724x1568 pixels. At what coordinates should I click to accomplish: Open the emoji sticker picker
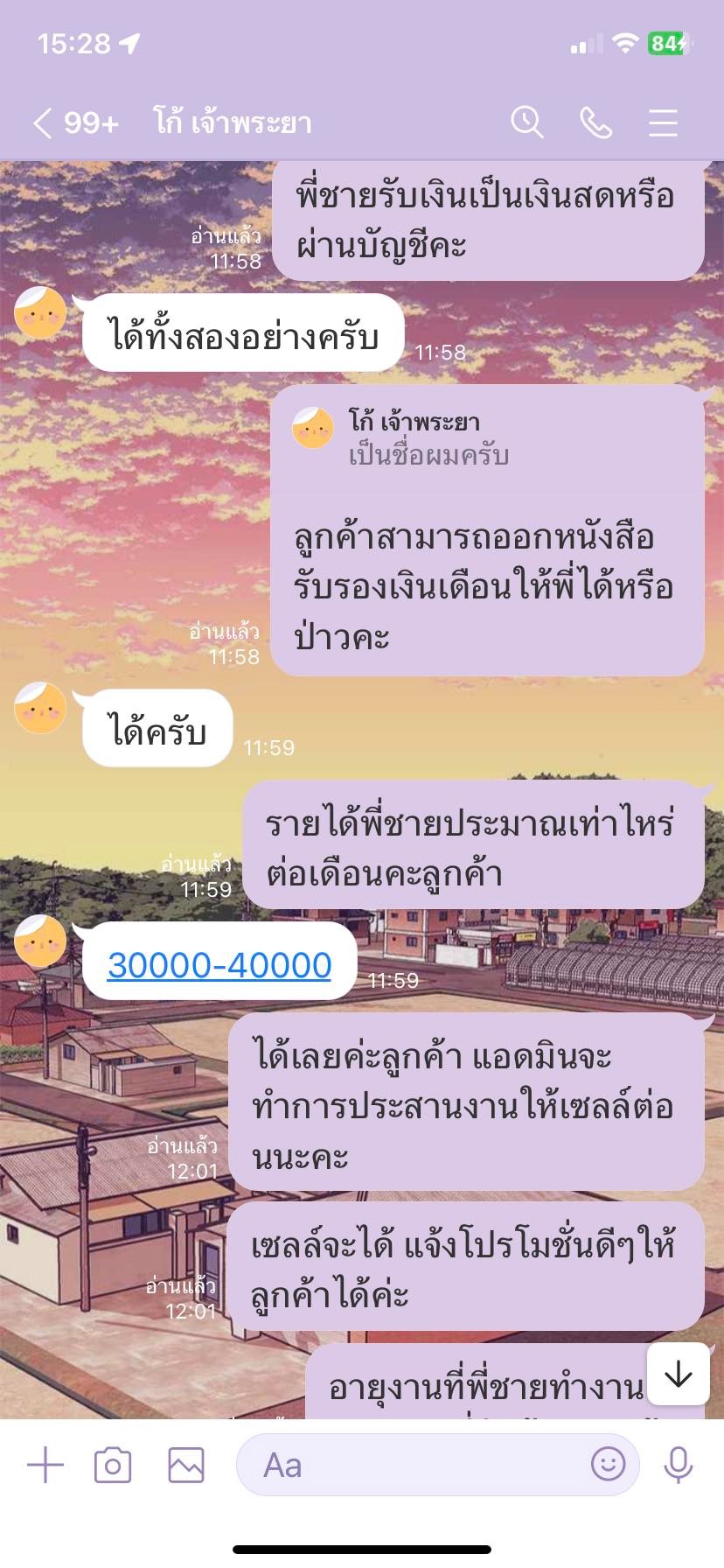click(608, 1464)
